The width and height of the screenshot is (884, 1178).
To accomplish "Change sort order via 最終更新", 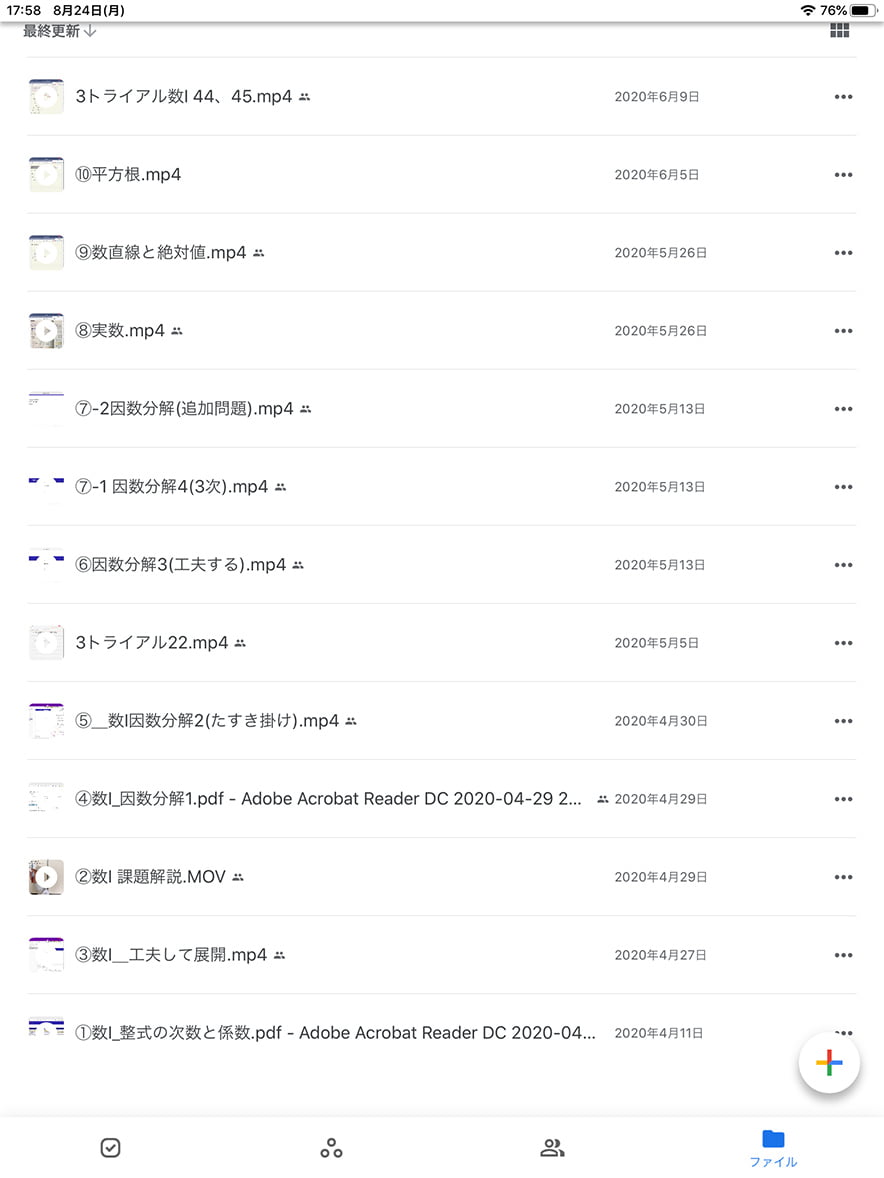I will coord(60,31).
